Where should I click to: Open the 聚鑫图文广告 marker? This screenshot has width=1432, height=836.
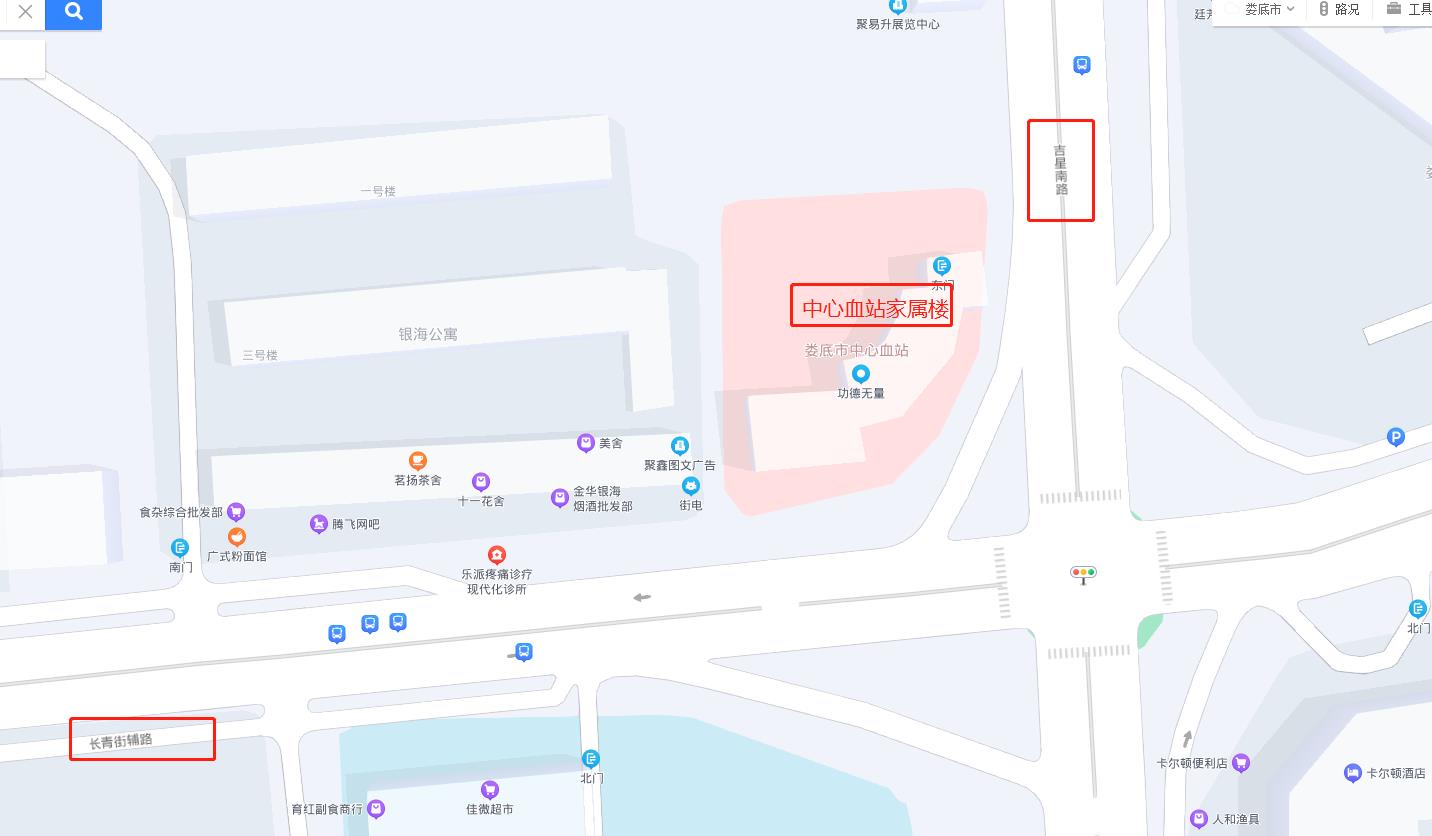click(x=680, y=446)
